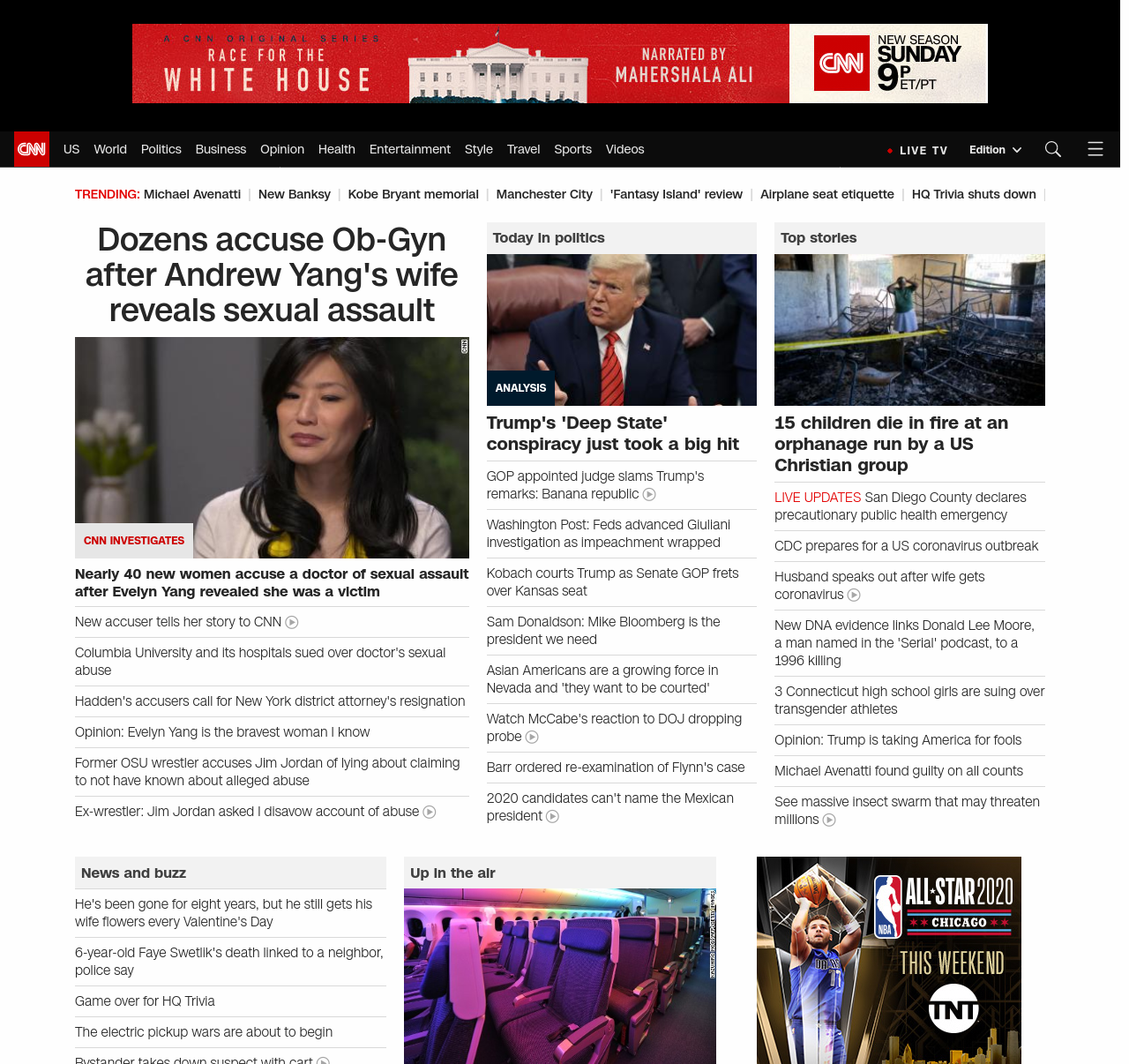The width and height of the screenshot is (1129, 1064).
Task: Open trending HQ Trivia shuts down
Action: [x=973, y=194]
